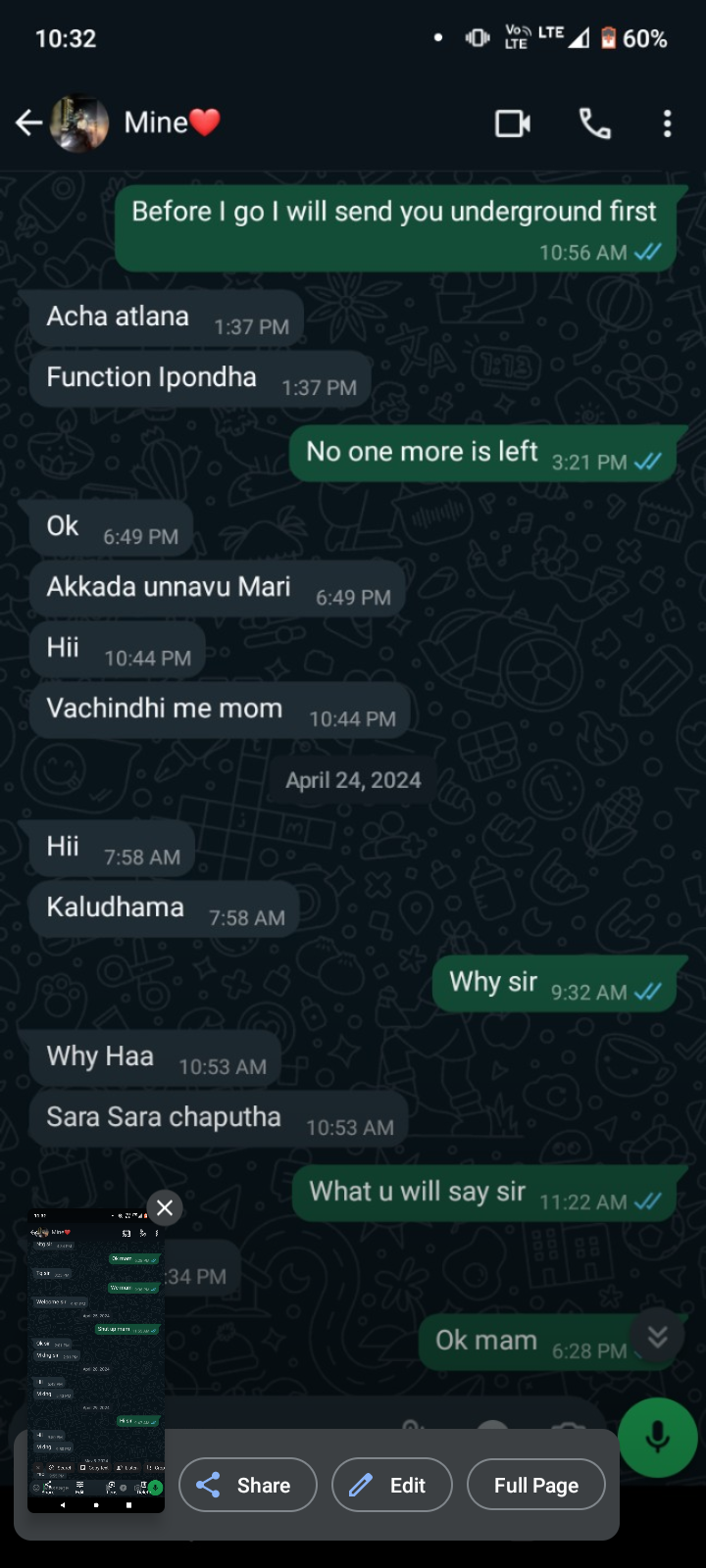Capture Full Page screenshot
706x1568 pixels.
point(535,1486)
